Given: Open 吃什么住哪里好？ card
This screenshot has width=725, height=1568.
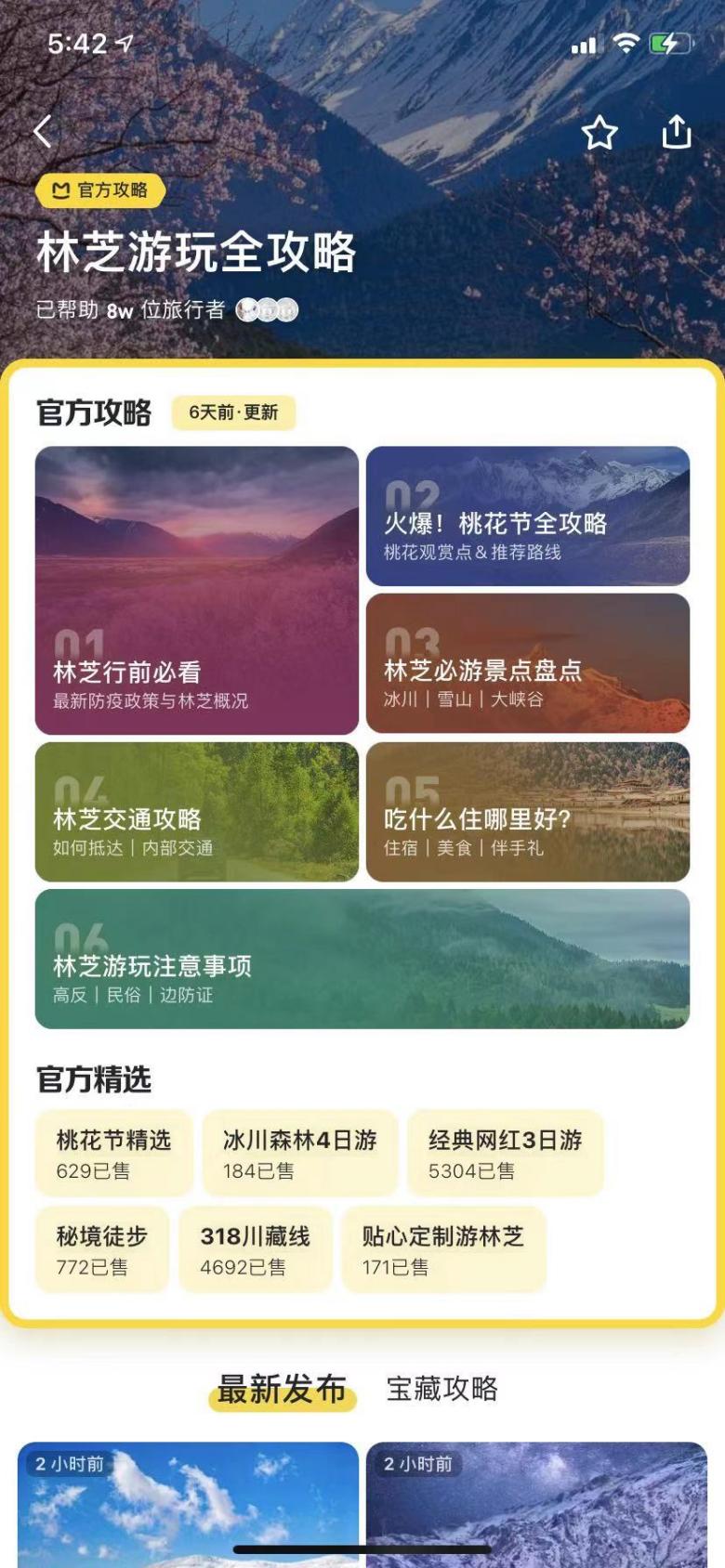Looking at the screenshot, I should pos(528,812).
